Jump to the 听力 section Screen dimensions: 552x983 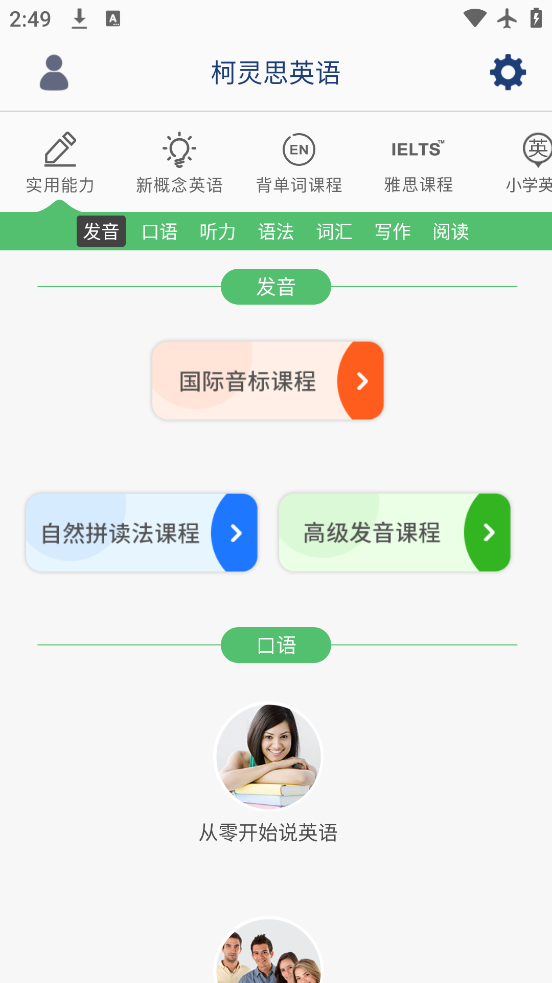click(x=217, y=231)
